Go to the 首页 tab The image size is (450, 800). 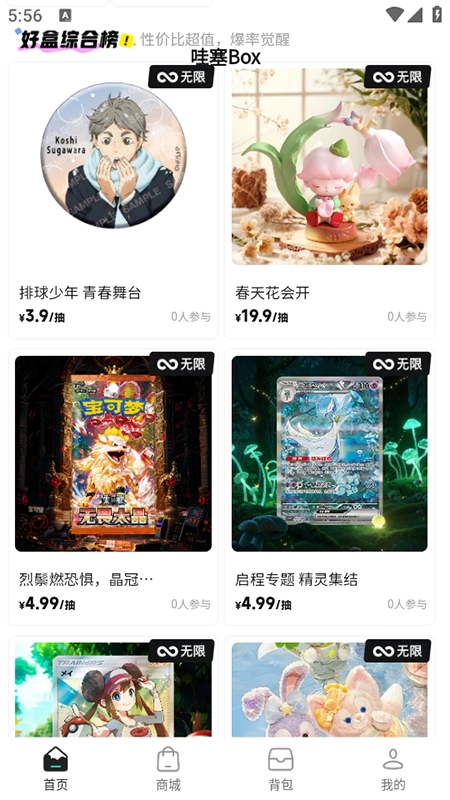(x=56, y=769)
